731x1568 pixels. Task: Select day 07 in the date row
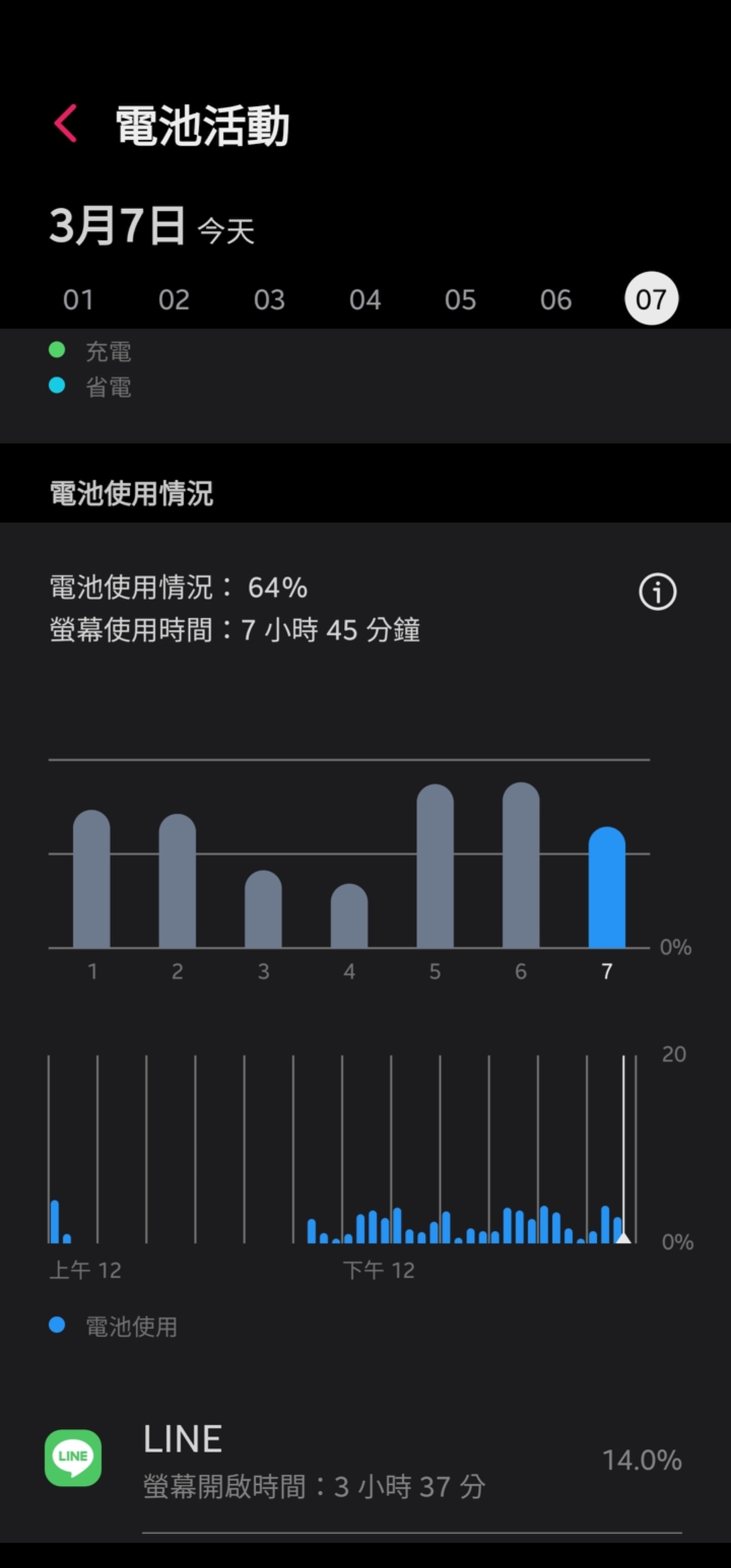[651, 298]
